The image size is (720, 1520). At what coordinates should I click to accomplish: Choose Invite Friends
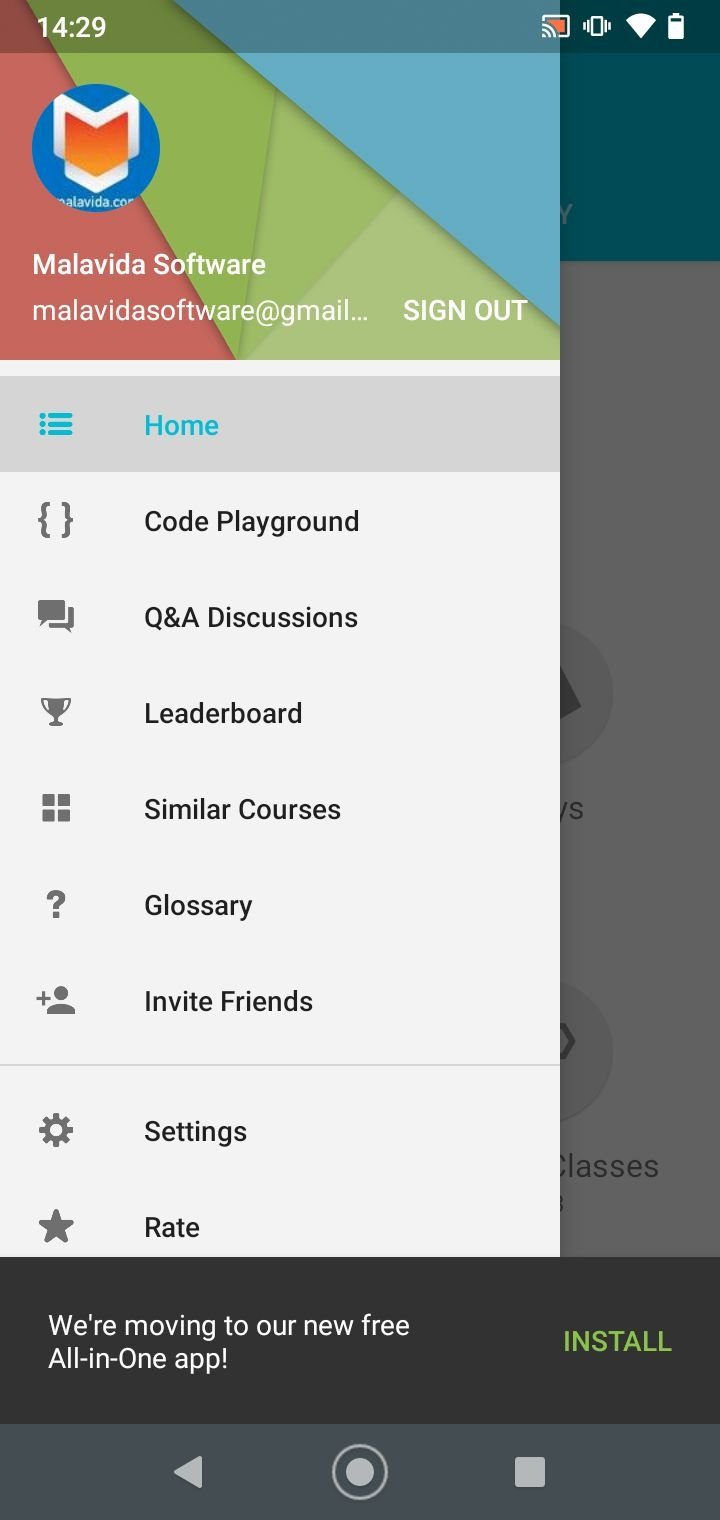(280, 1001)
